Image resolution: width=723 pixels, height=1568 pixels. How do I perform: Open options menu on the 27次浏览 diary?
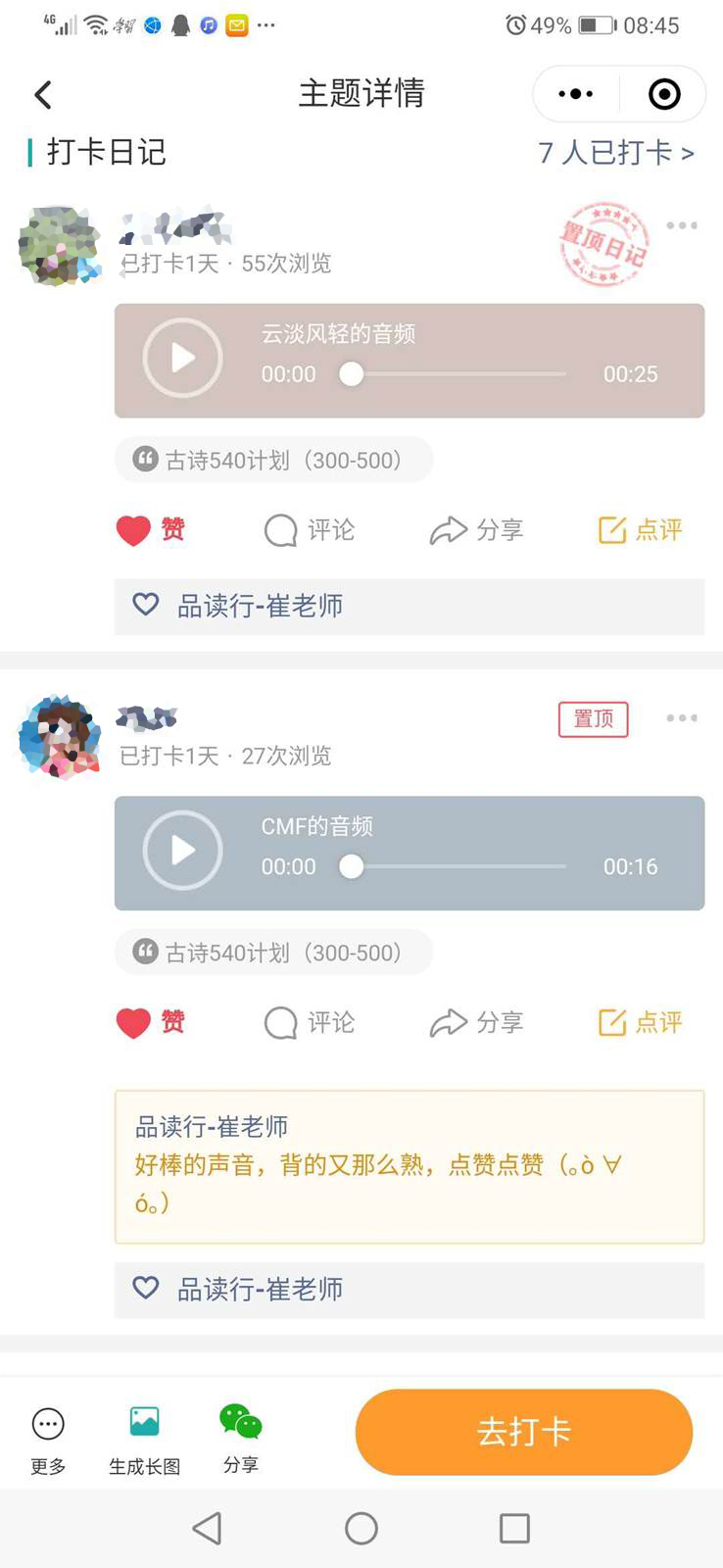click(681, 718)
